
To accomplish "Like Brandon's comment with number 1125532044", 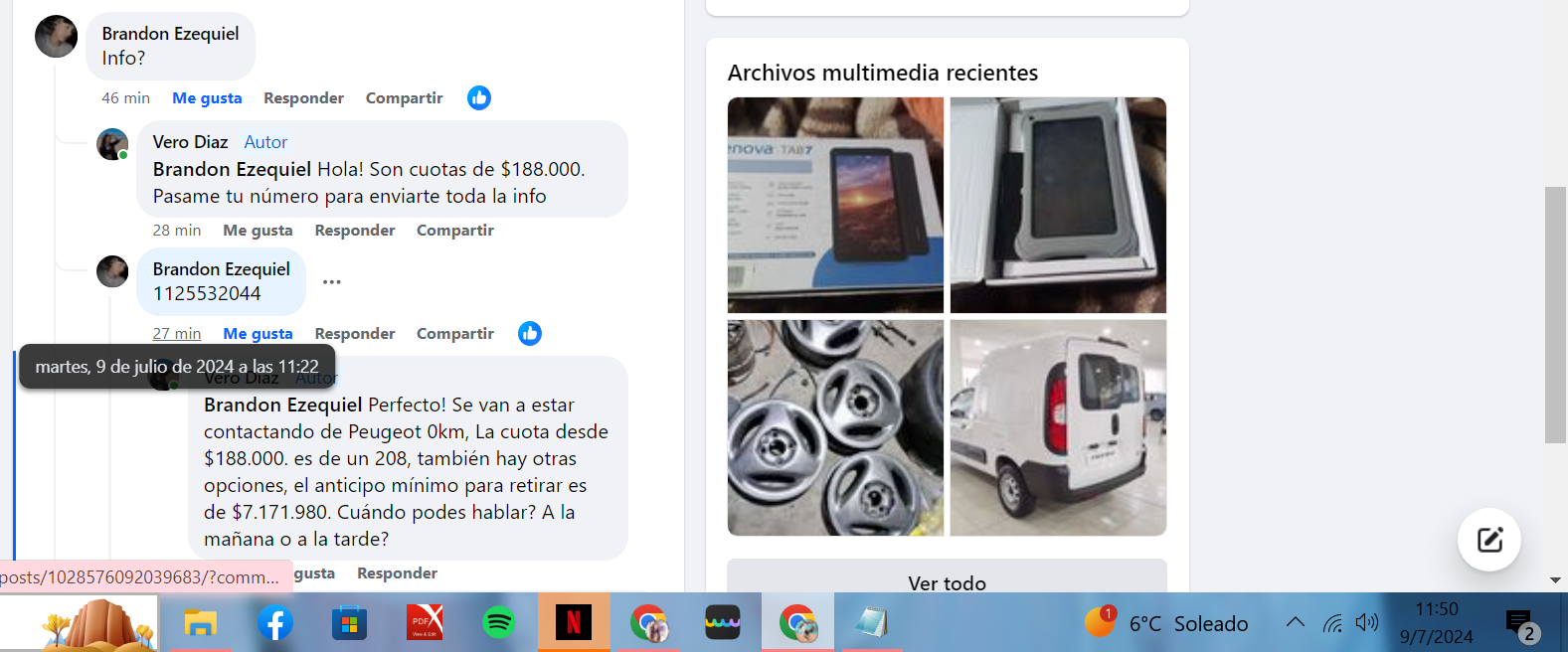I will 258,334.
